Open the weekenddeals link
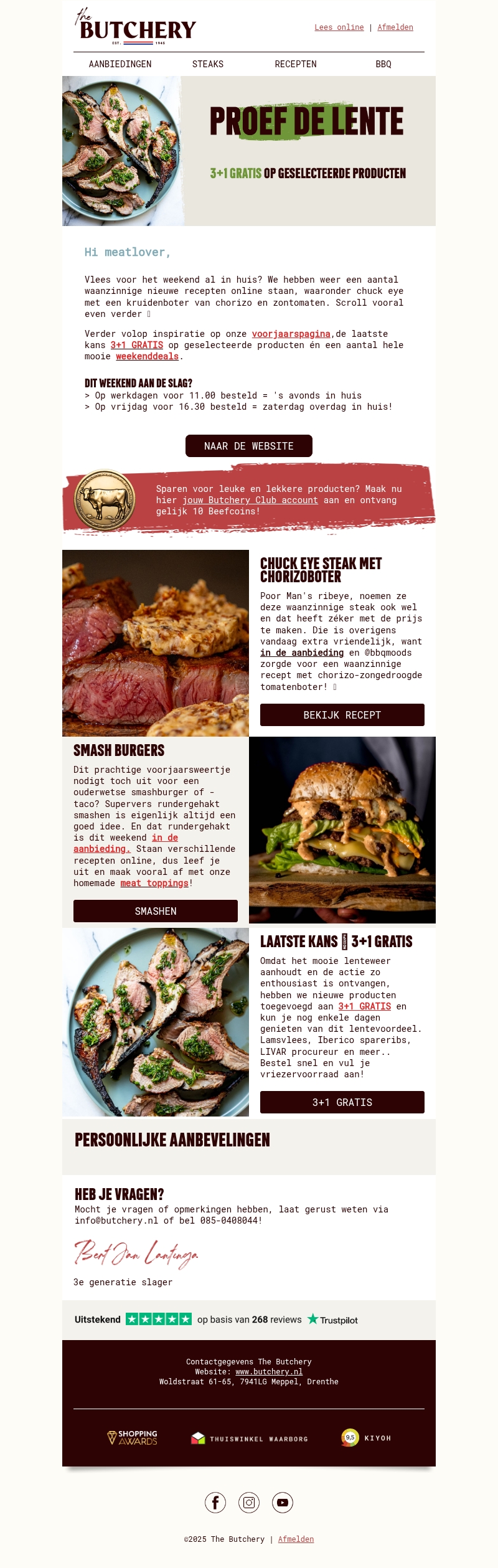The width and height of the screenshot is (498, 1568). pos(147,356)
